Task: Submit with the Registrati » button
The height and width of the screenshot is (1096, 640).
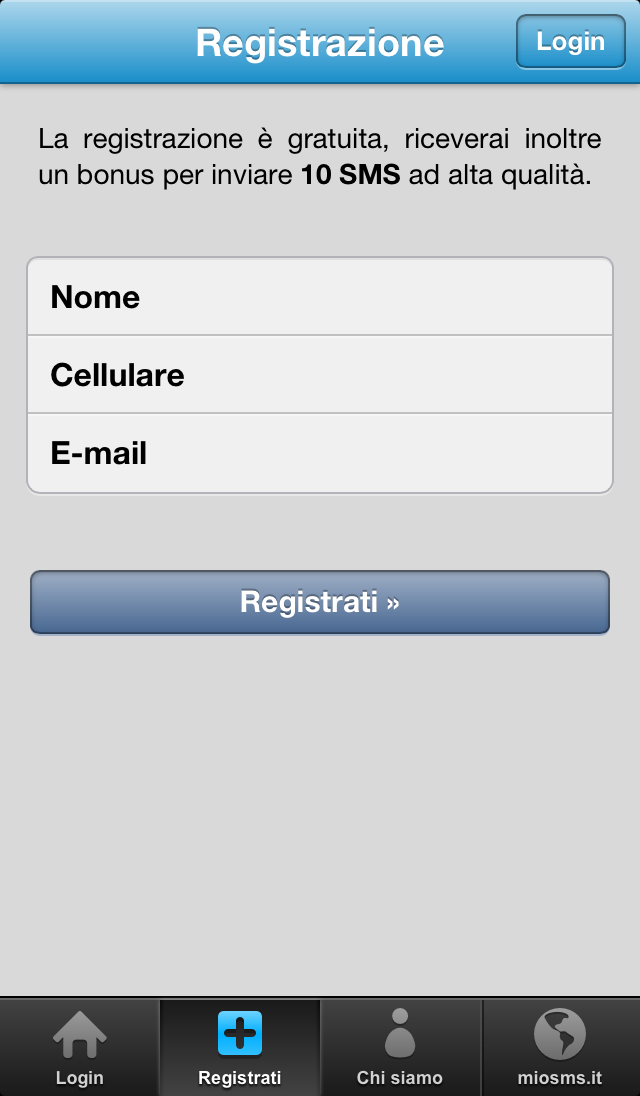Action: pyautogui.click(x=320, y=602)
